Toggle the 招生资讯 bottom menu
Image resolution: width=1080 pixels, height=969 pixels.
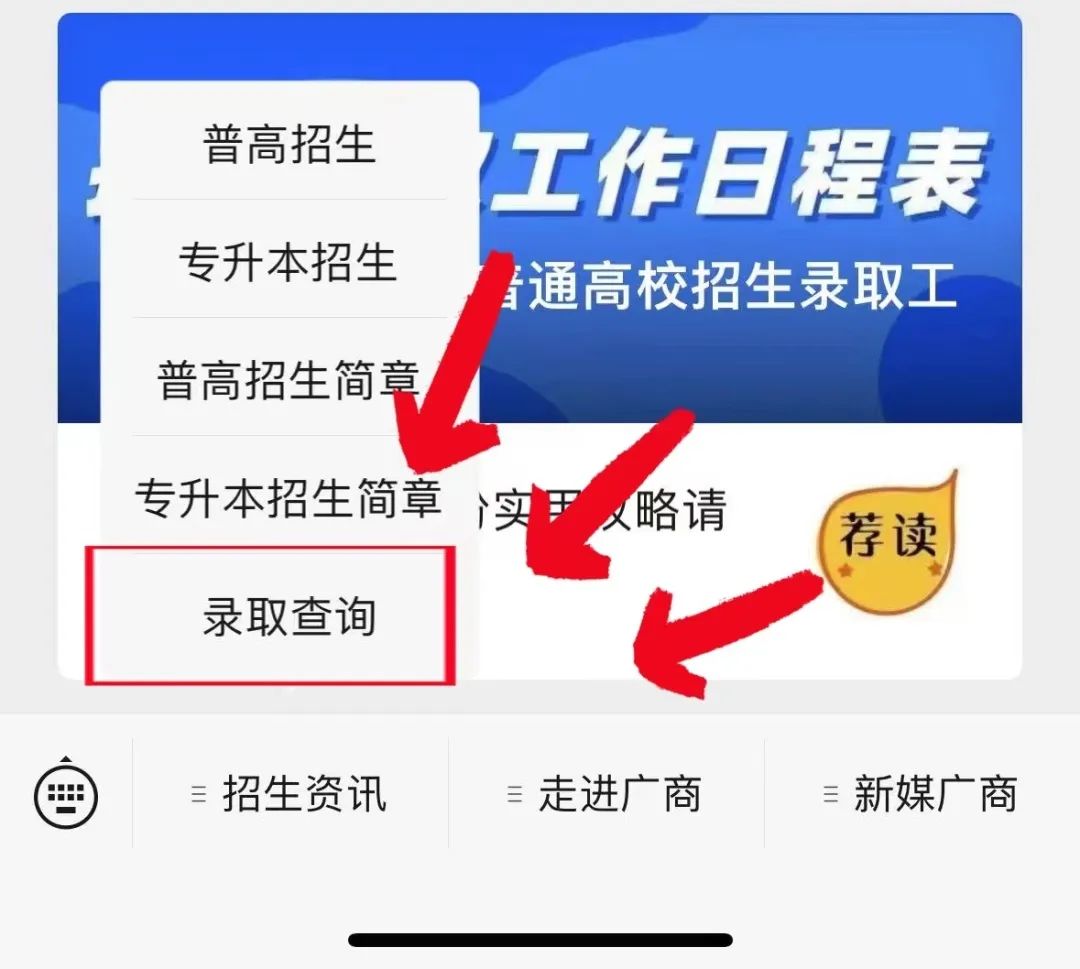tap(290, 795)
